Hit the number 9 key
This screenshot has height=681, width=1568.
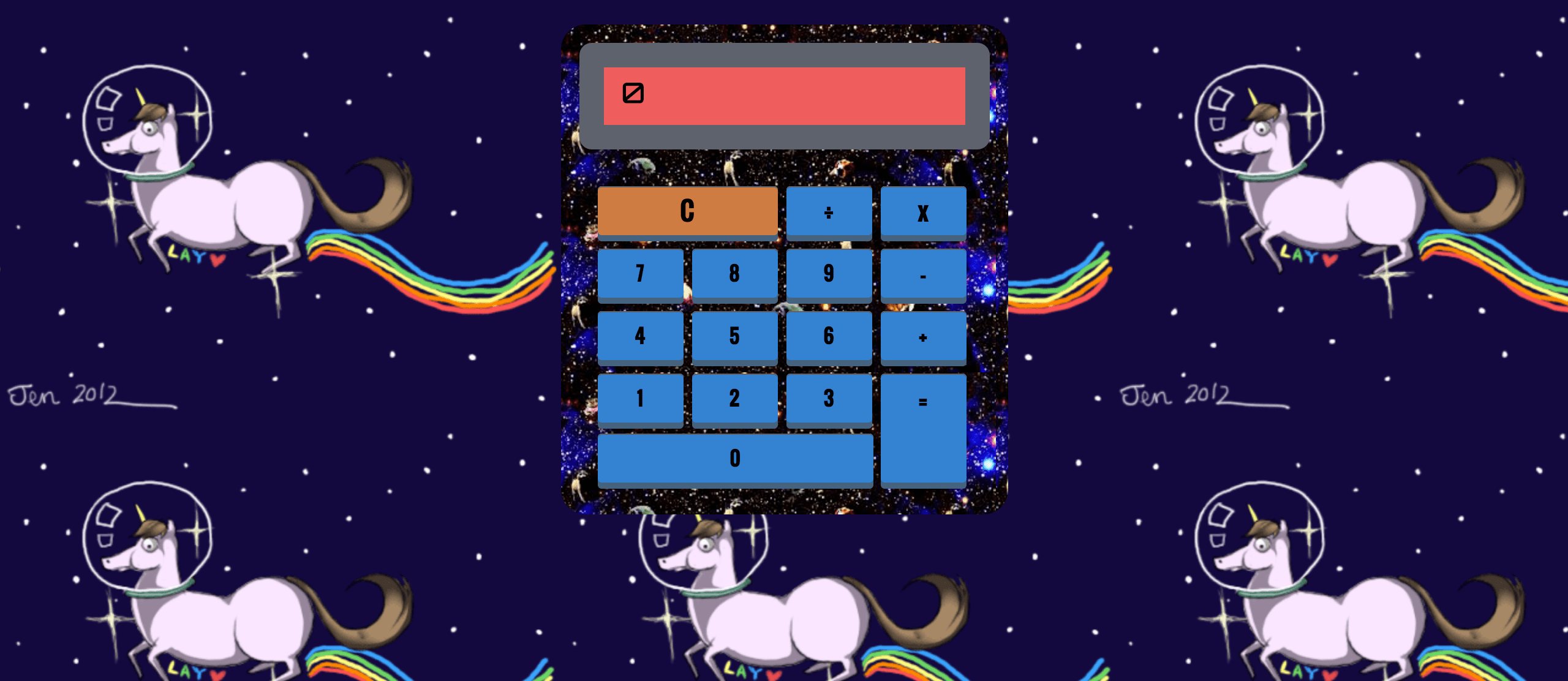pos(829,274)
